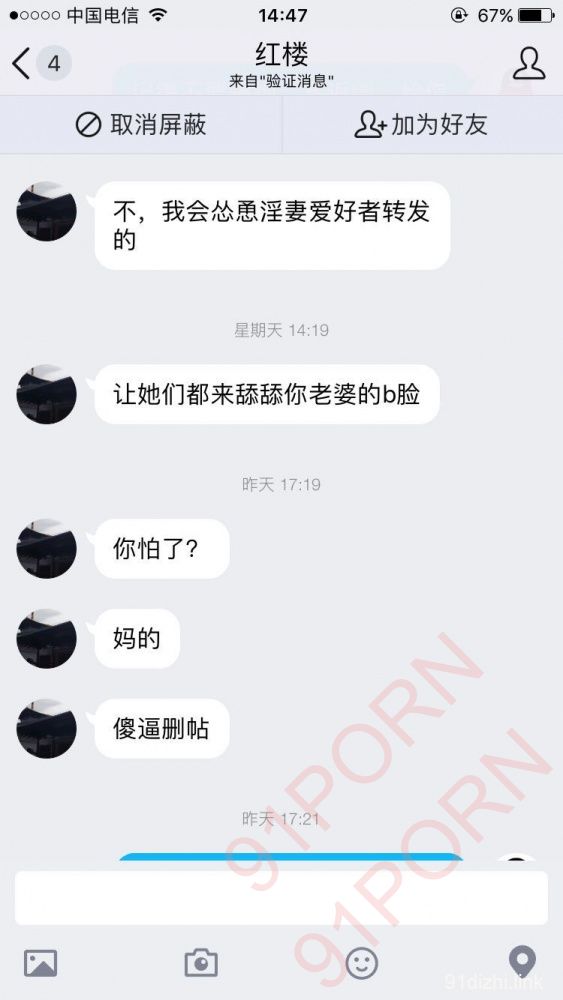This screenshot has height=1000, width=563.
Task: Share location with the pin icon
Action: tap(522, 962)
